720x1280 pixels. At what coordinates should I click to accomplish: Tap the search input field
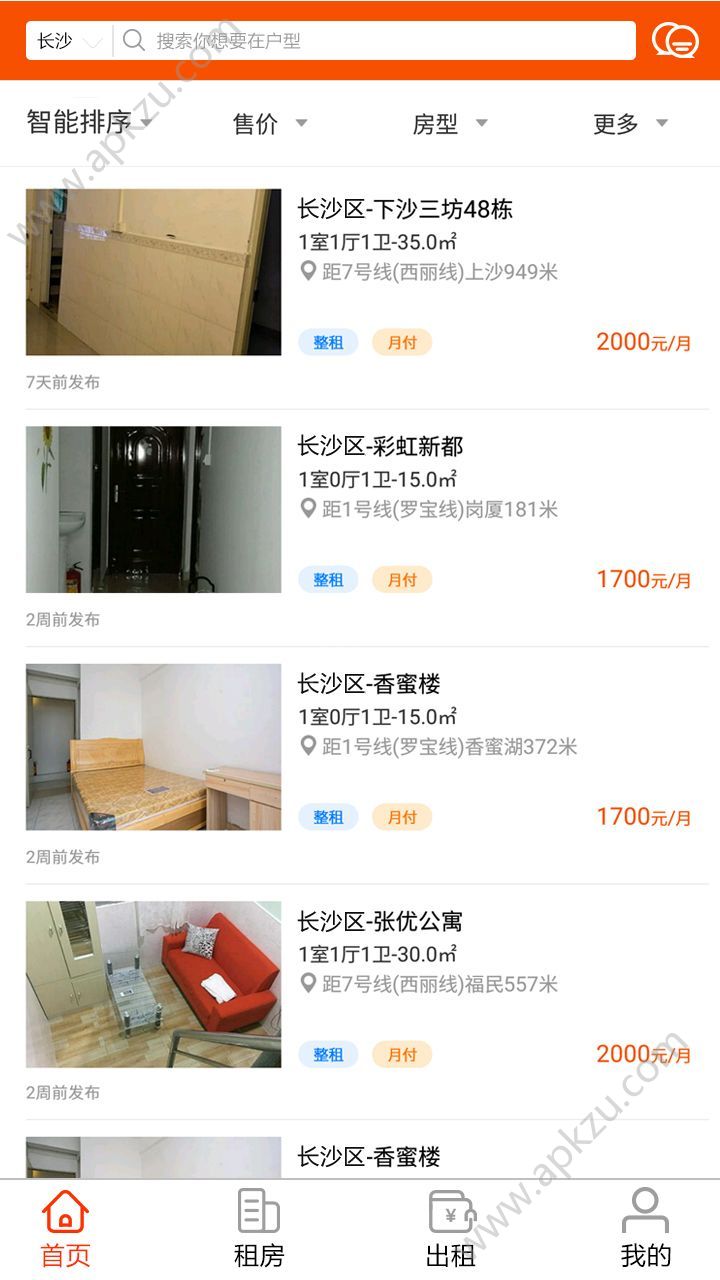[390, 42]
